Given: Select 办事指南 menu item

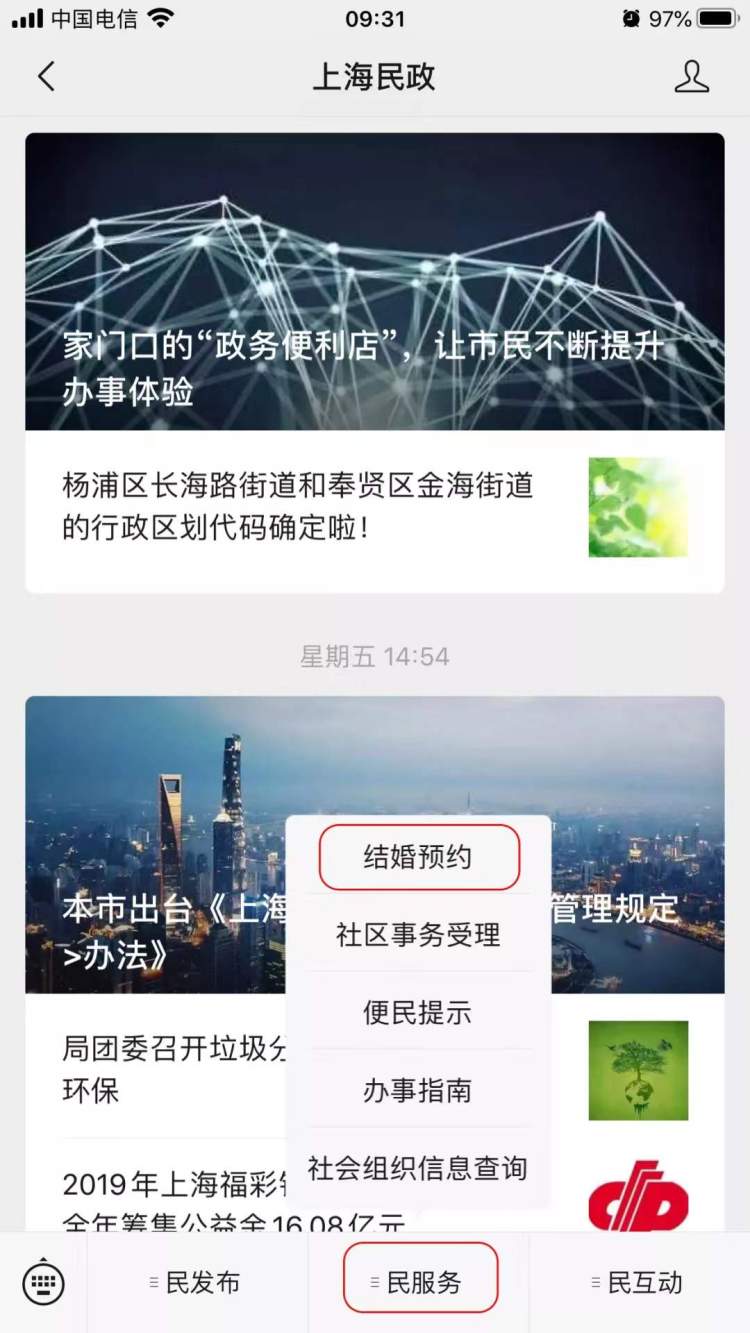Looking at the screenshot, I should (418, 1090).
